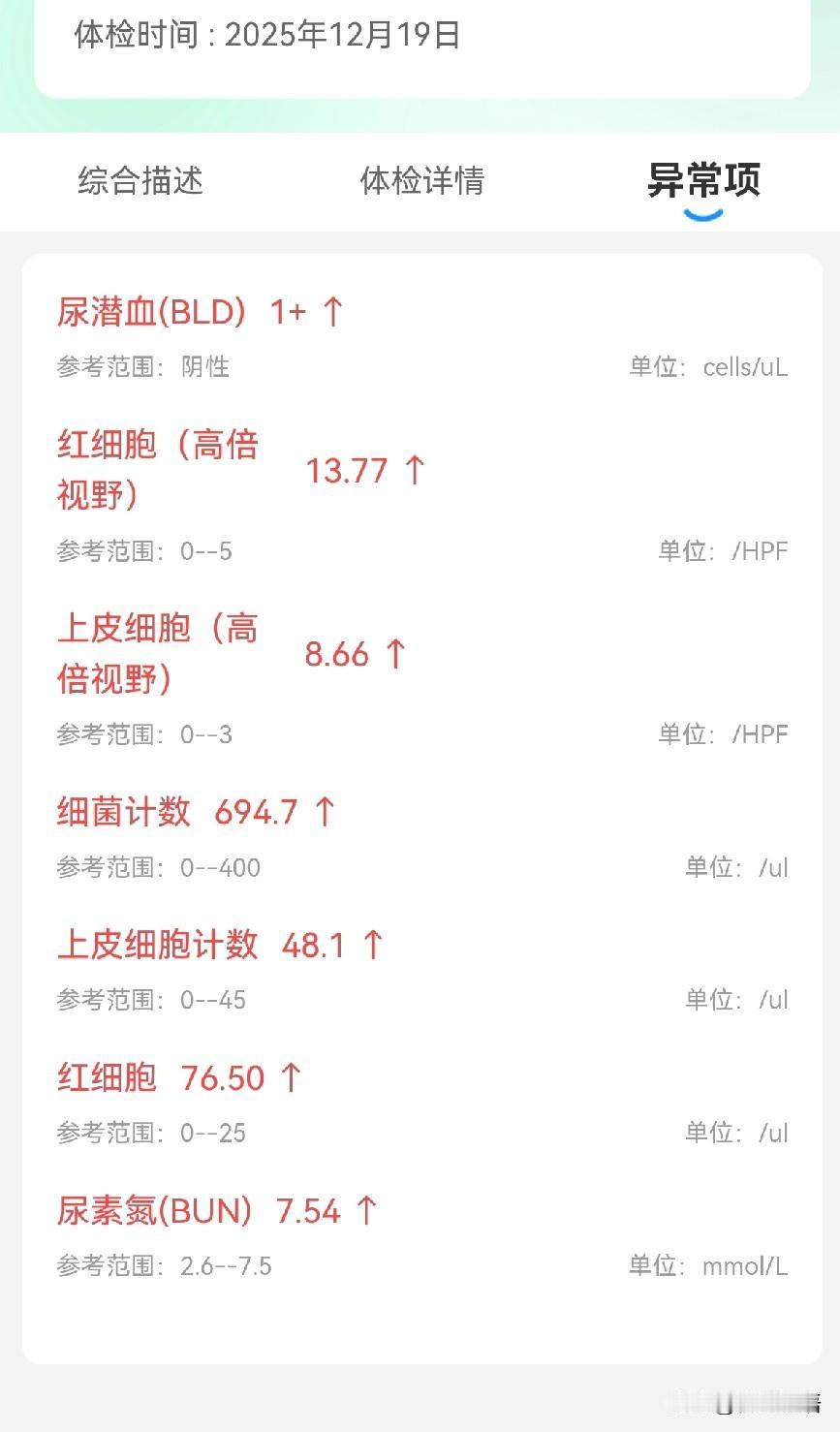Click the blue indicator under 异常项
This screenshot has width=840, height=1432.
(x=704, y=214)
